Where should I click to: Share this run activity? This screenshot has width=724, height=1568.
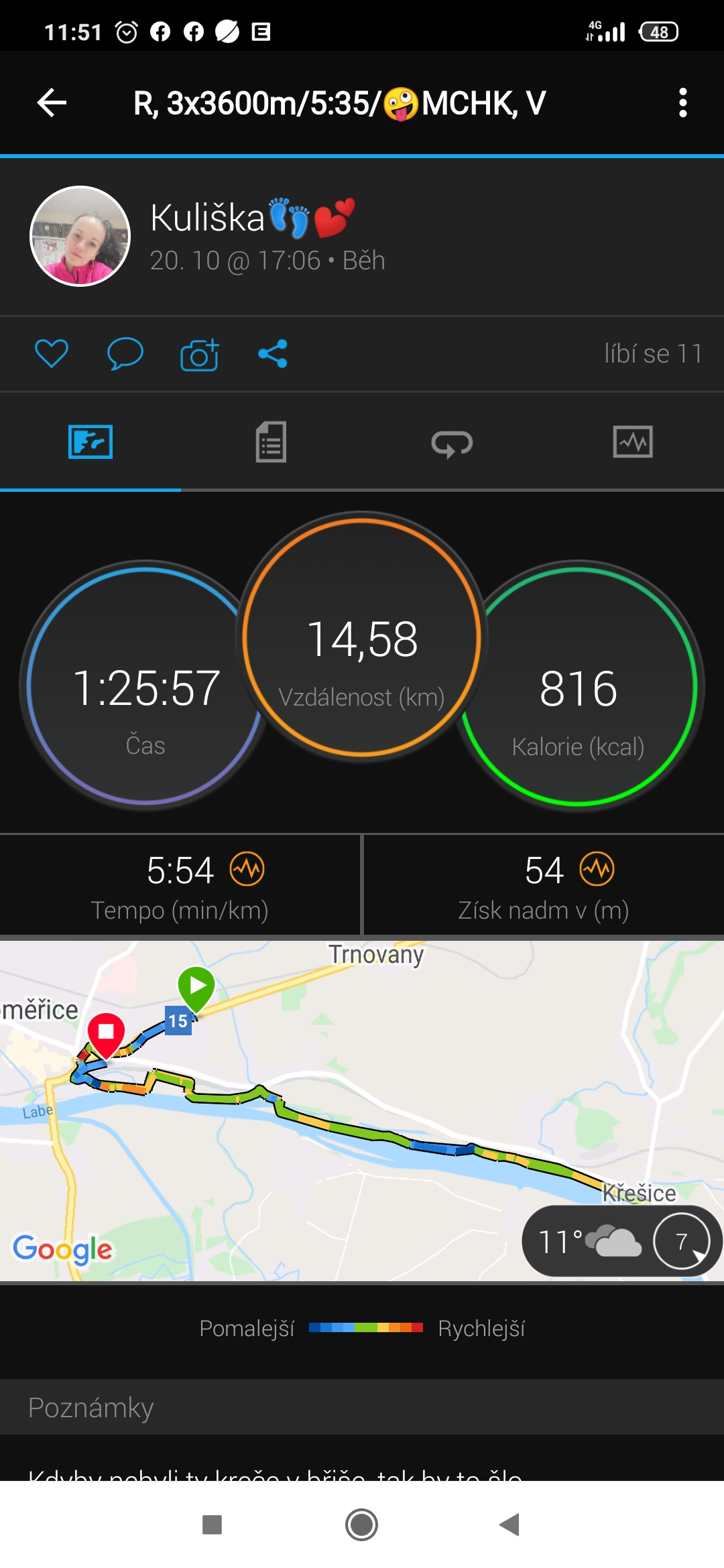pos(273,353)
